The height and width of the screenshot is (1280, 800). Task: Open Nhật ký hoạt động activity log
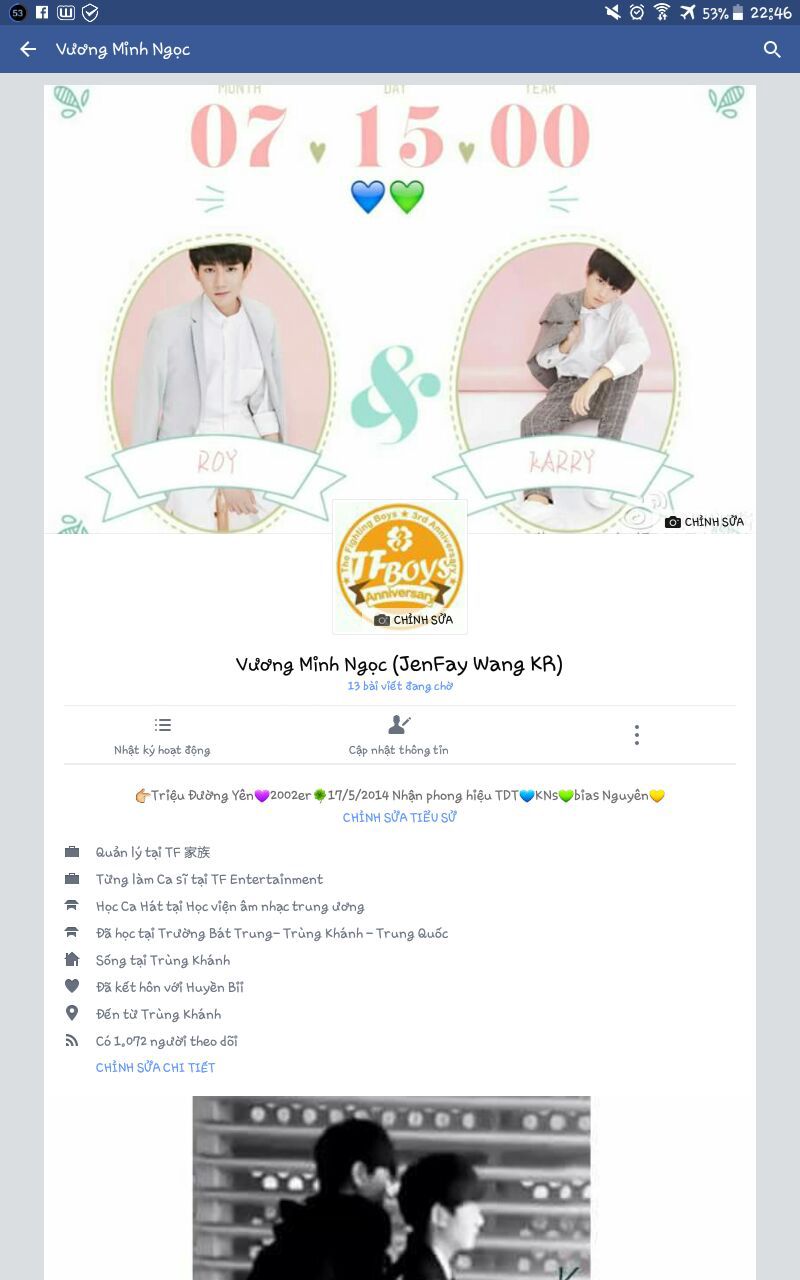162,736
